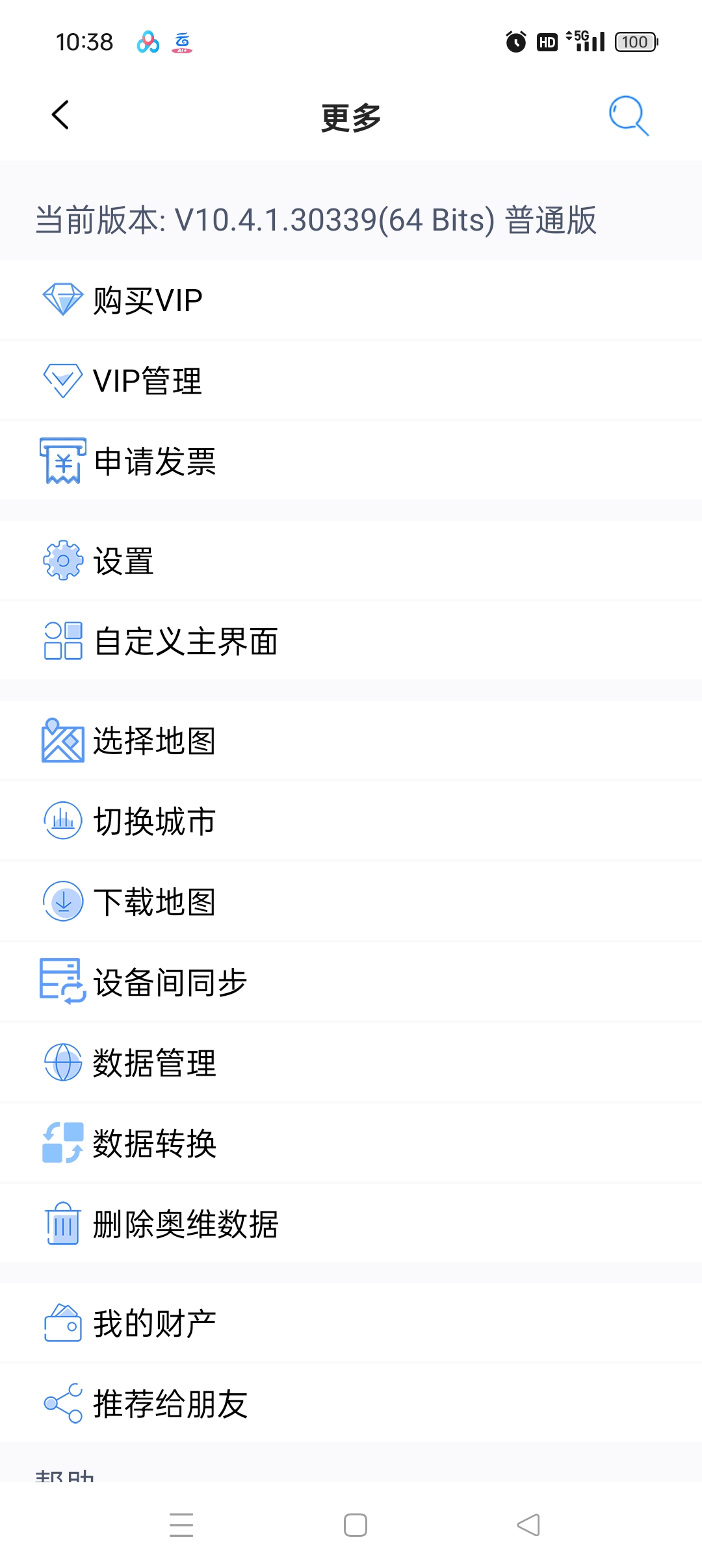Screen dimensions: 702x1568
Task: Open 申请发票 invoice request
Action: pyautogui.click(x=155, y=461)
